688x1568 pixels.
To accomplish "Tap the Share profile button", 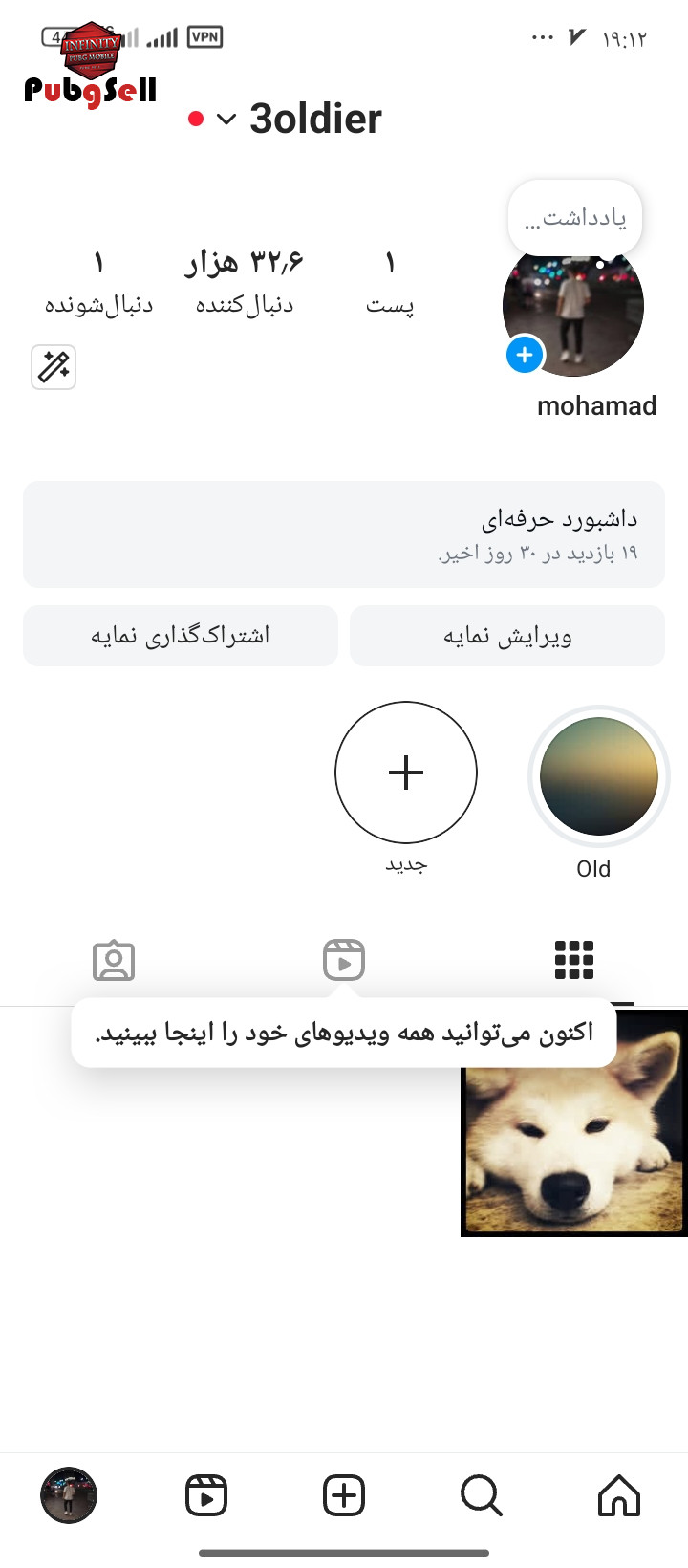I will (x=181, y=636).
